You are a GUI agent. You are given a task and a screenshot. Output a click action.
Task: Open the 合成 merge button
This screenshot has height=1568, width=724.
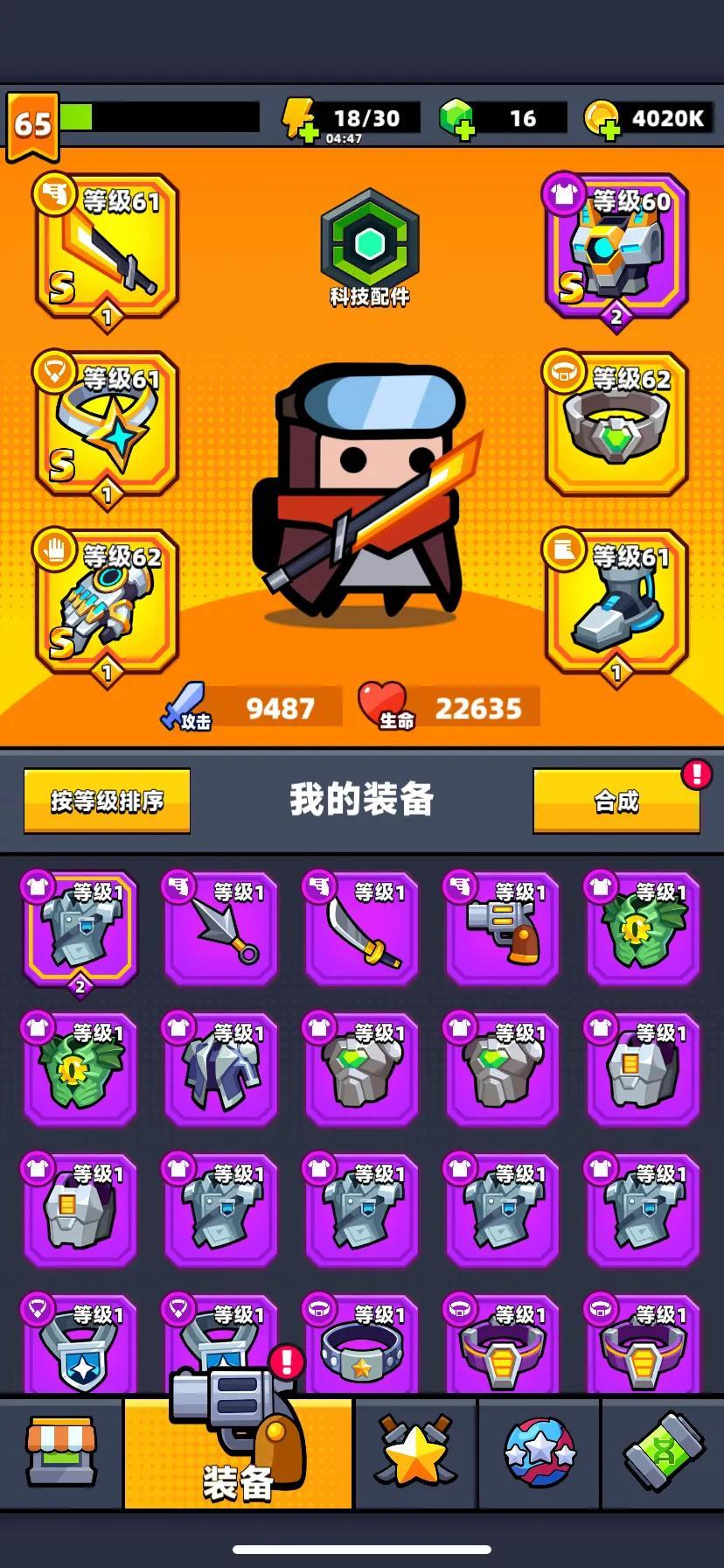click(x=616, y=800)
